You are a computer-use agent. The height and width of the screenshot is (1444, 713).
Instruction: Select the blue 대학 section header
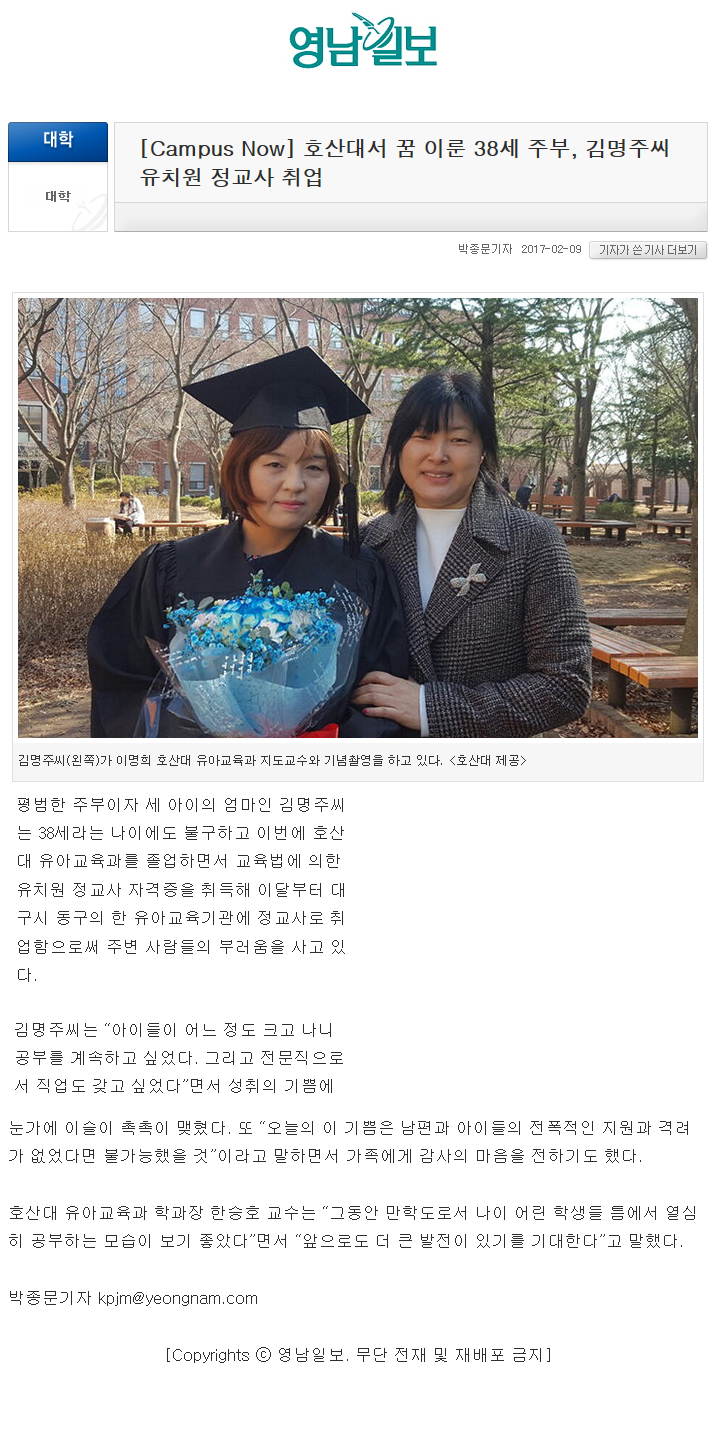tap(58, 141)
